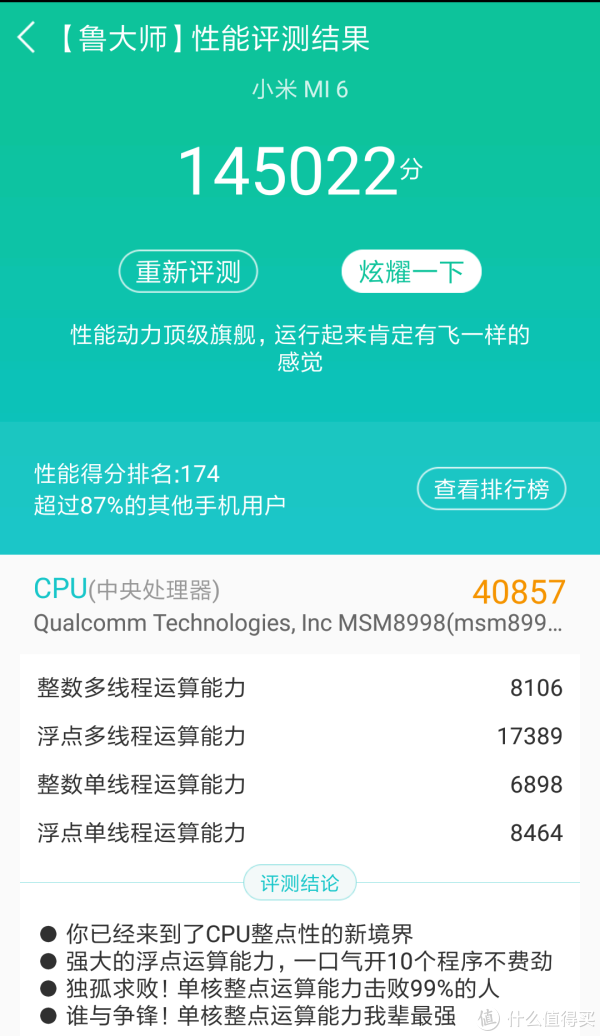Image resolution: width=600 pixels, height=1036 pixels.
Task: Open 查看排行榜 ranking list
Action: [491, 489]
